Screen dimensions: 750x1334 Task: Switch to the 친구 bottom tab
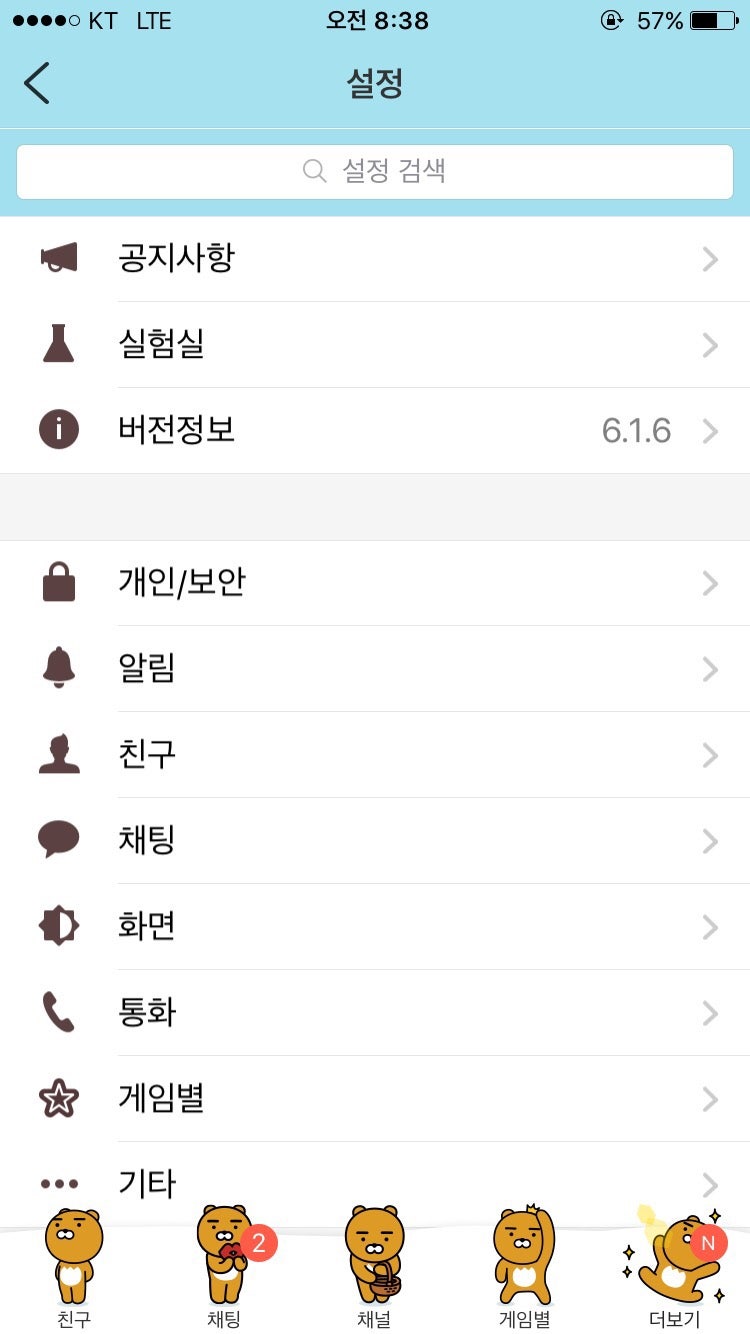point(74,1270)
